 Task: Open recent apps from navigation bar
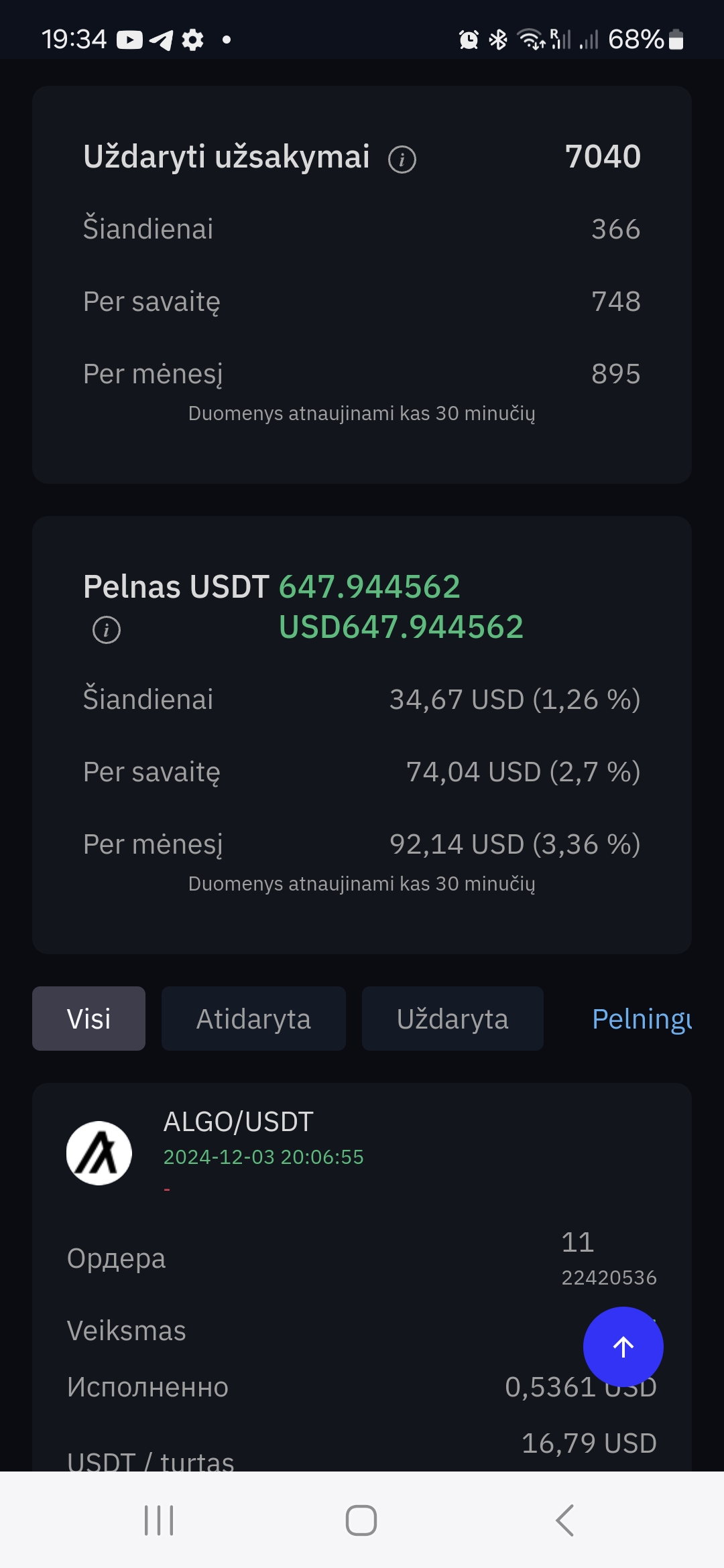tap(159, 1520)
